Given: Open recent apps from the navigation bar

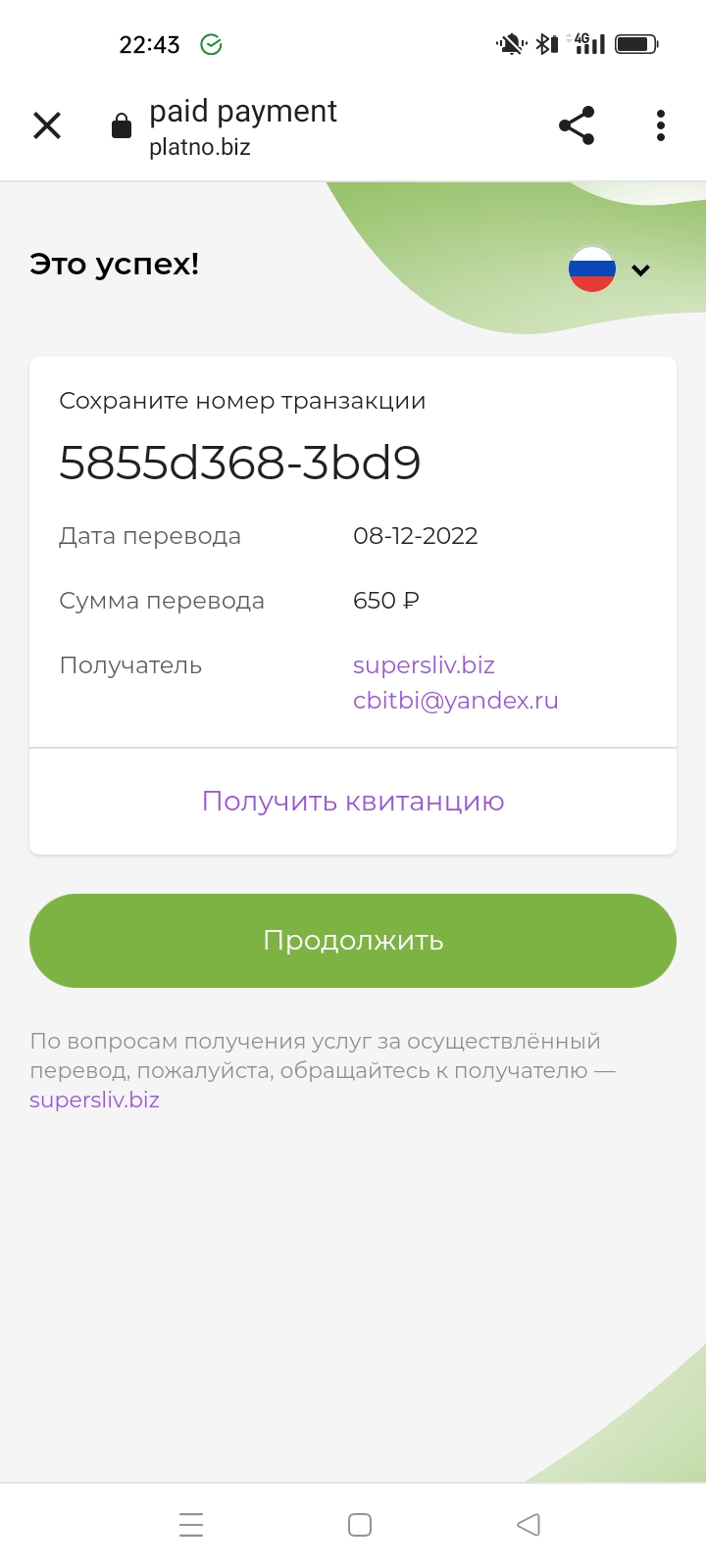Looking at the screenshot, I should pyautogui.click(x=191, y=1525).
